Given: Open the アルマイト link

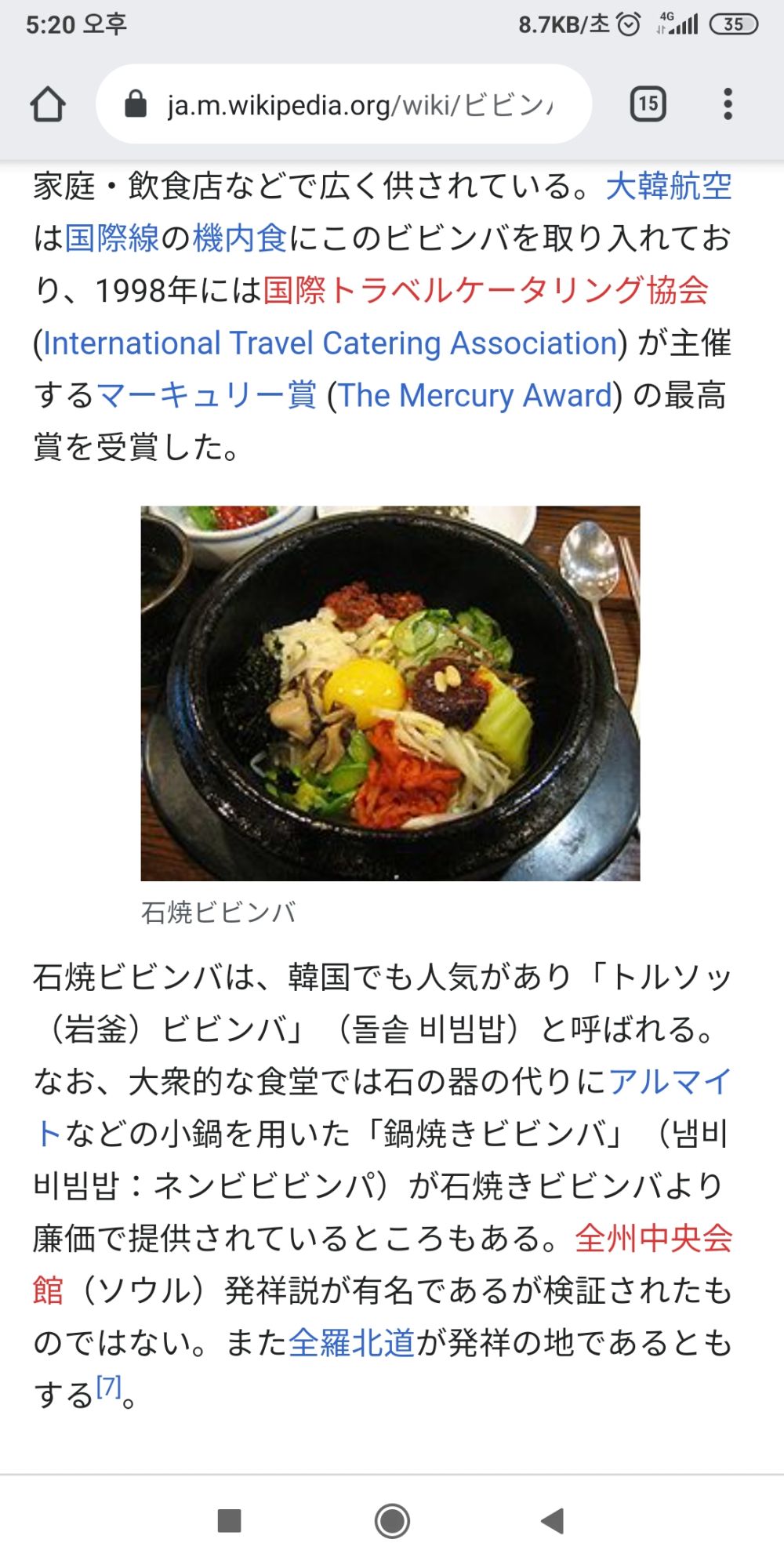Looking at the screenshot, I should coord(670,1082).
